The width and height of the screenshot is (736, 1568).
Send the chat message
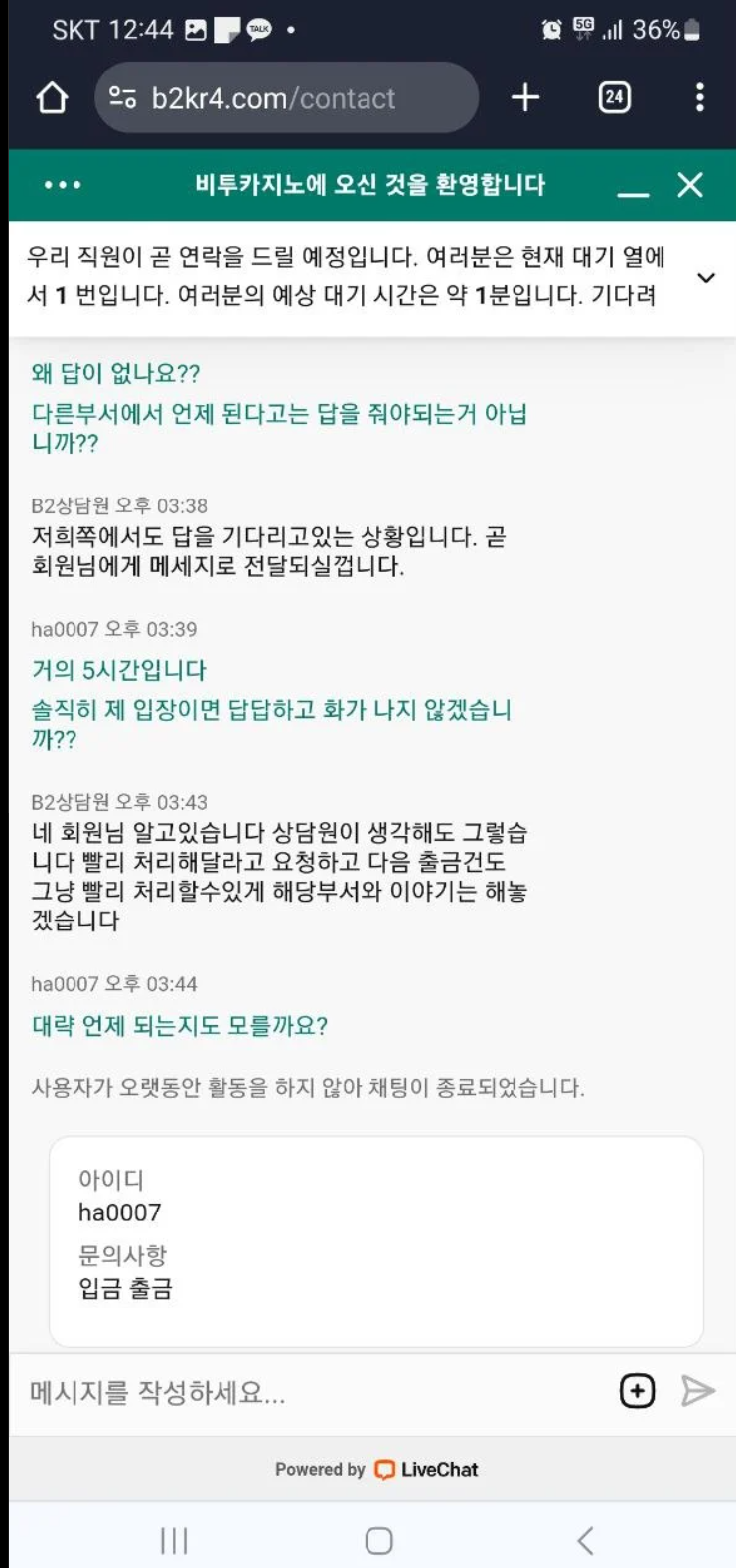point(698,1391)
